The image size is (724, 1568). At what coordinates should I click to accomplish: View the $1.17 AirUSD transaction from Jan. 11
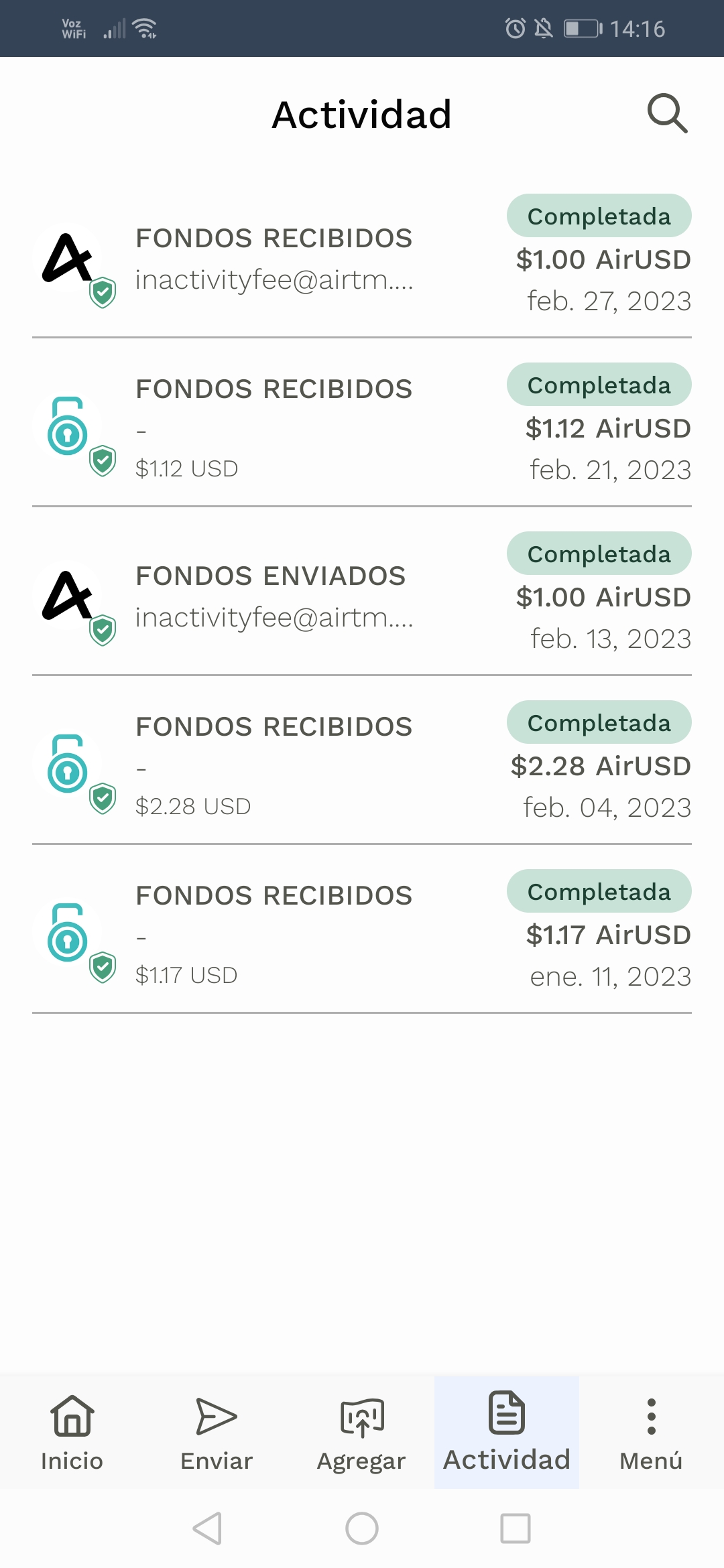[x=362, y=929]
